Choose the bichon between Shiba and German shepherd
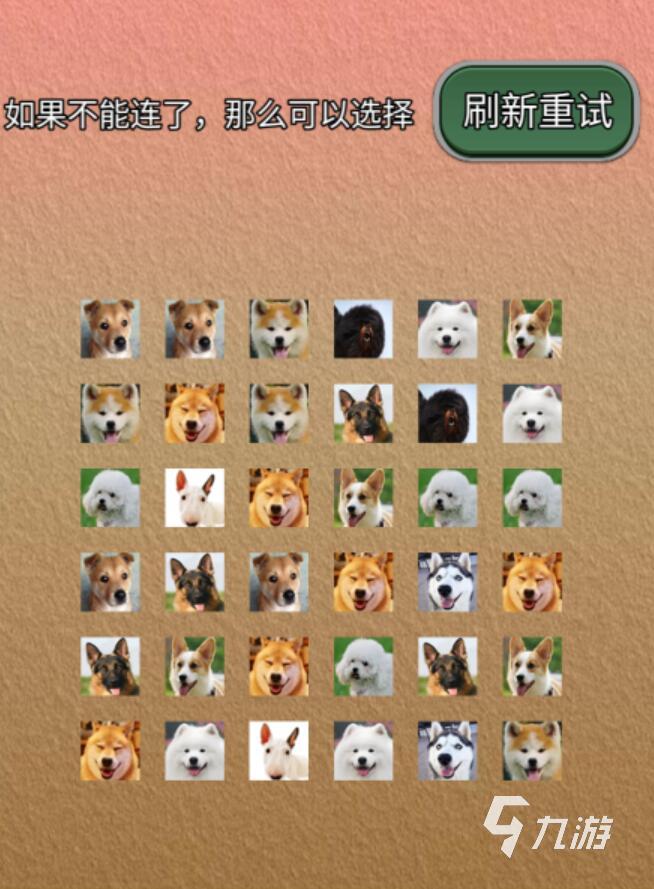654x889 pixels. pos(363,667)
